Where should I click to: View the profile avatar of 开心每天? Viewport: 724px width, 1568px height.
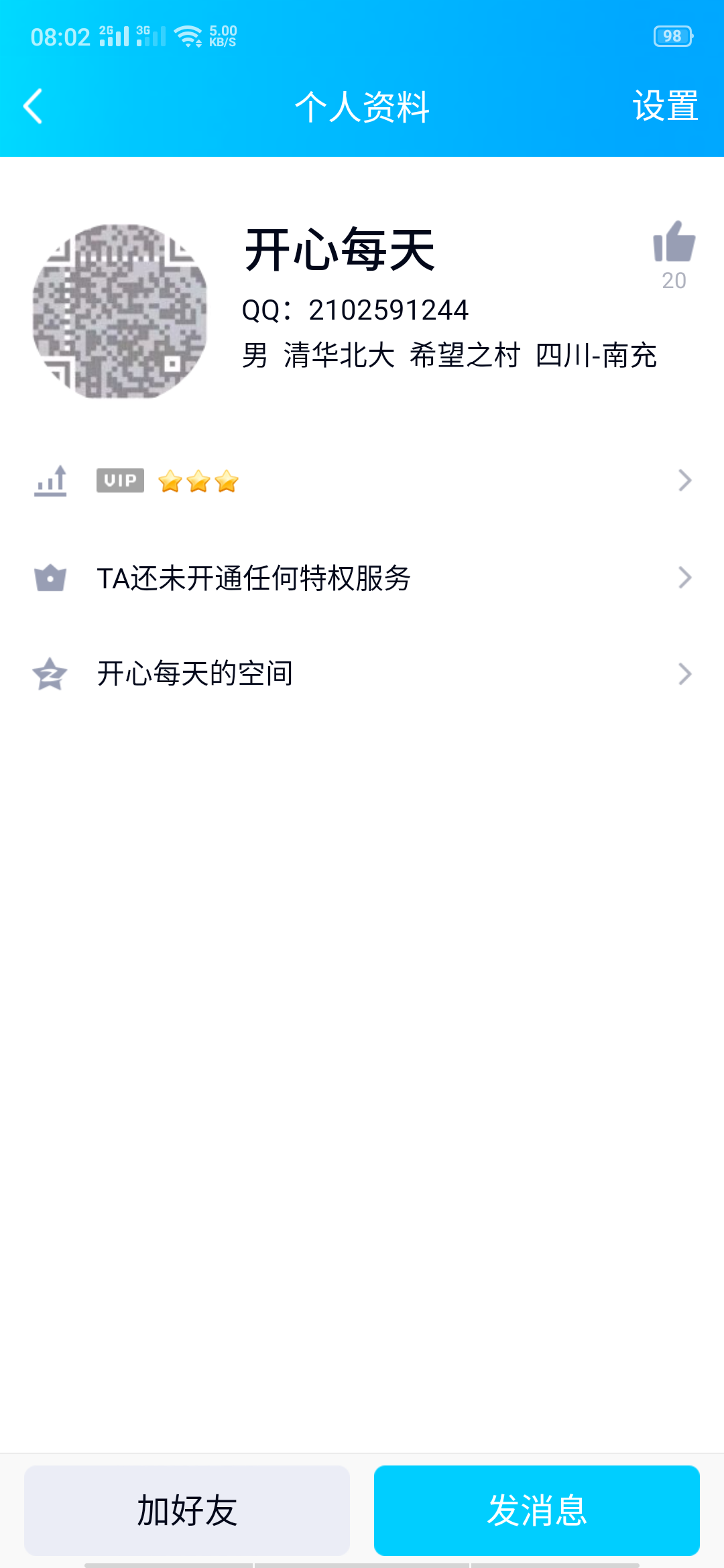(120, 312)
